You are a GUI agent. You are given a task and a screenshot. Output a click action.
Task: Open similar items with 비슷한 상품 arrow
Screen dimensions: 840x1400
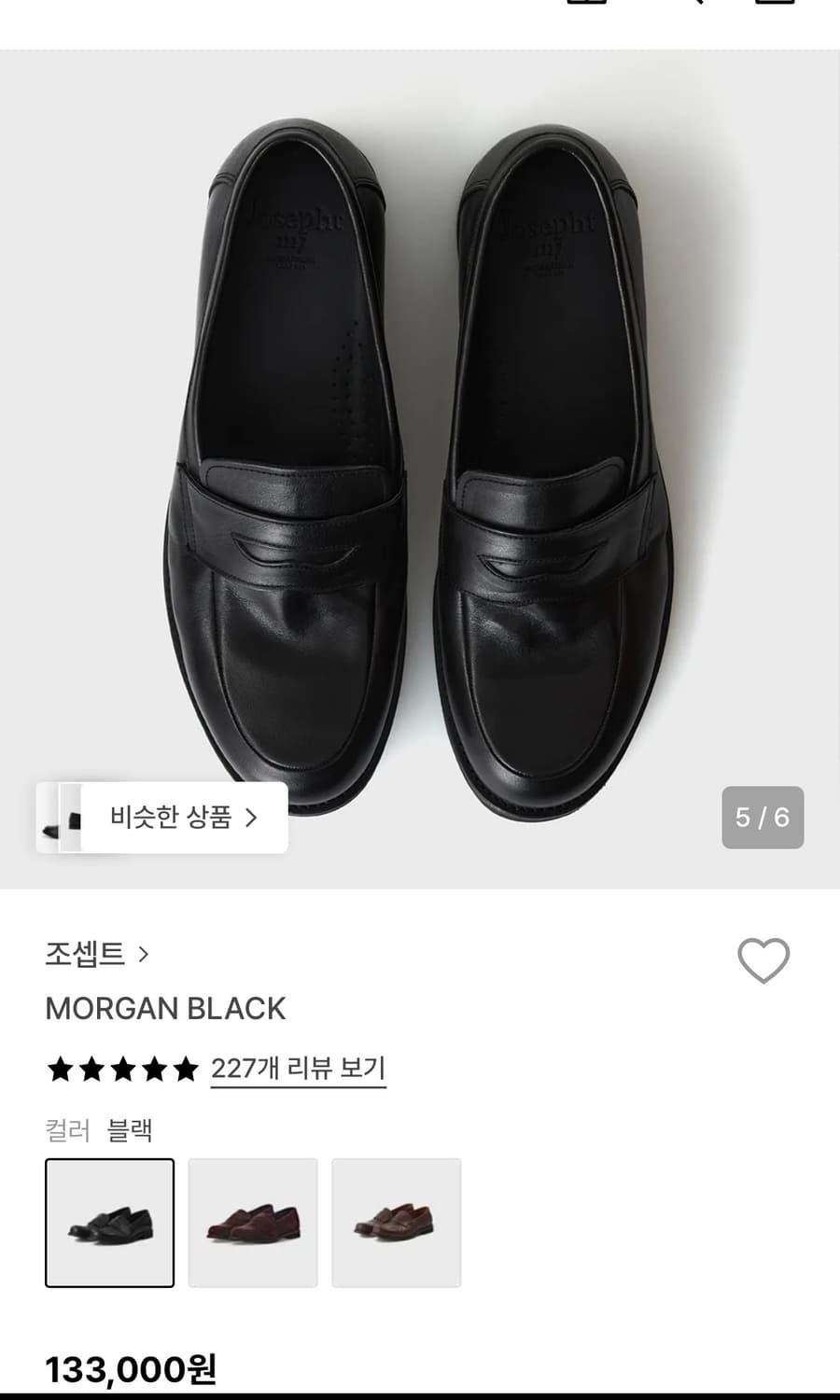click(x=250, y=818)
